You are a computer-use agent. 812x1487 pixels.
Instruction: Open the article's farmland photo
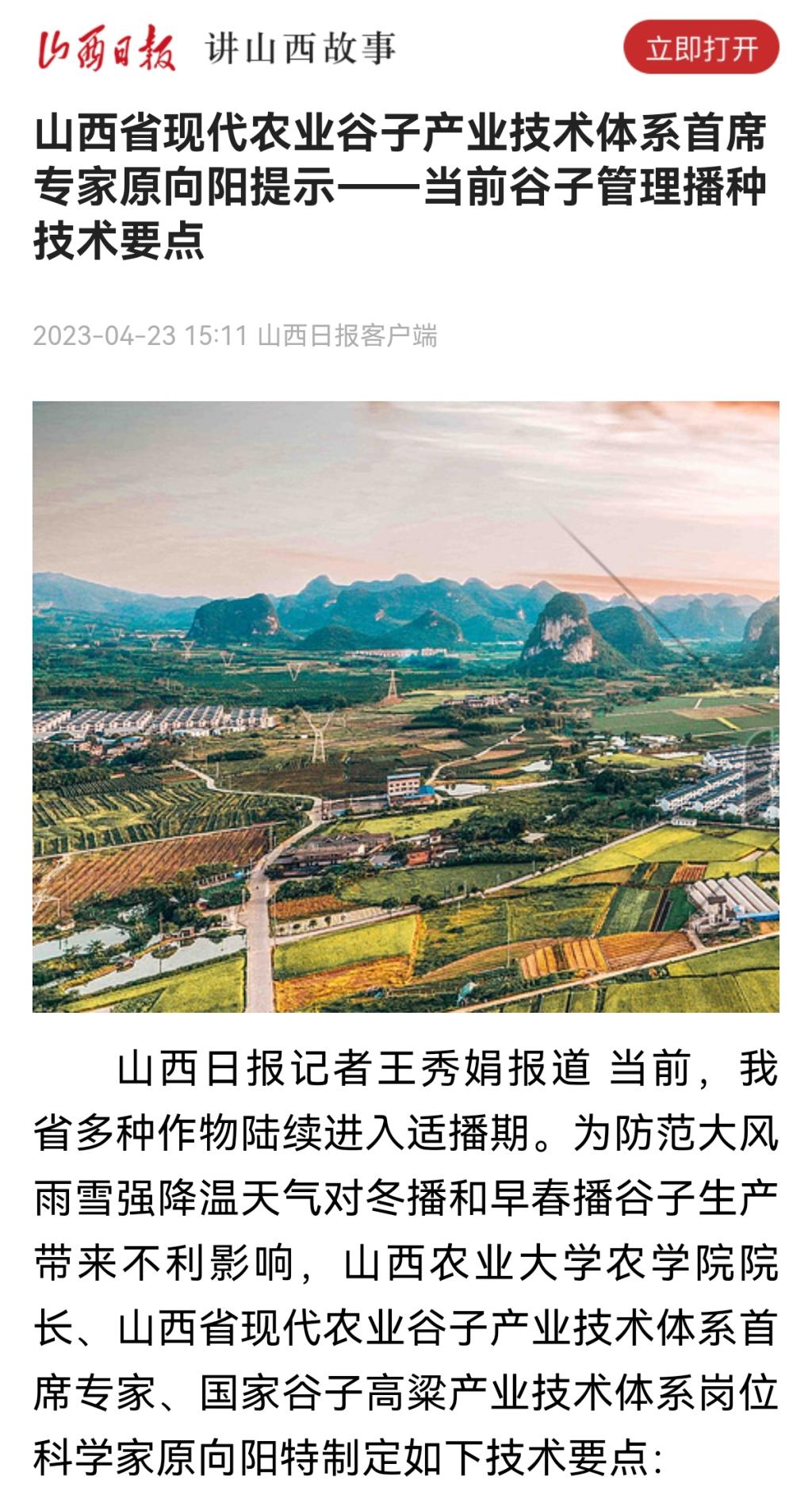pyautogui.click(x=406, y=706)
